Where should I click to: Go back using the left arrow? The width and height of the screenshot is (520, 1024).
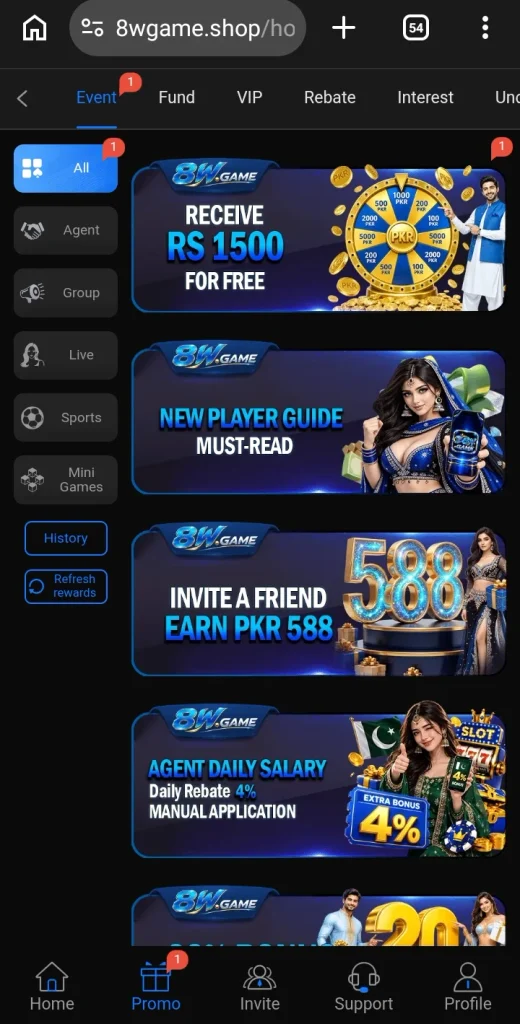(x=22, y=98)
